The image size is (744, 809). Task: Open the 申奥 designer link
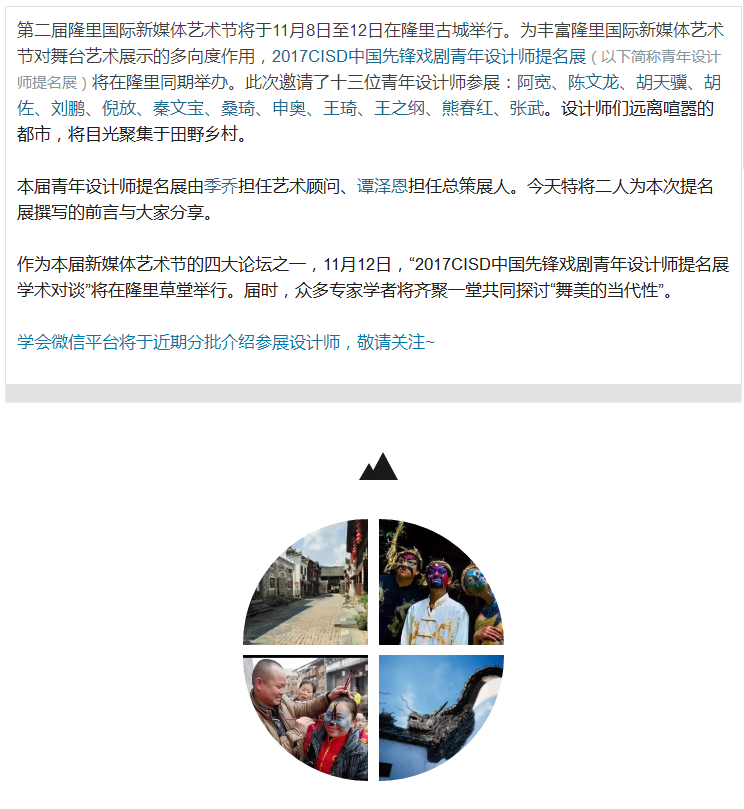click(288, 108)
